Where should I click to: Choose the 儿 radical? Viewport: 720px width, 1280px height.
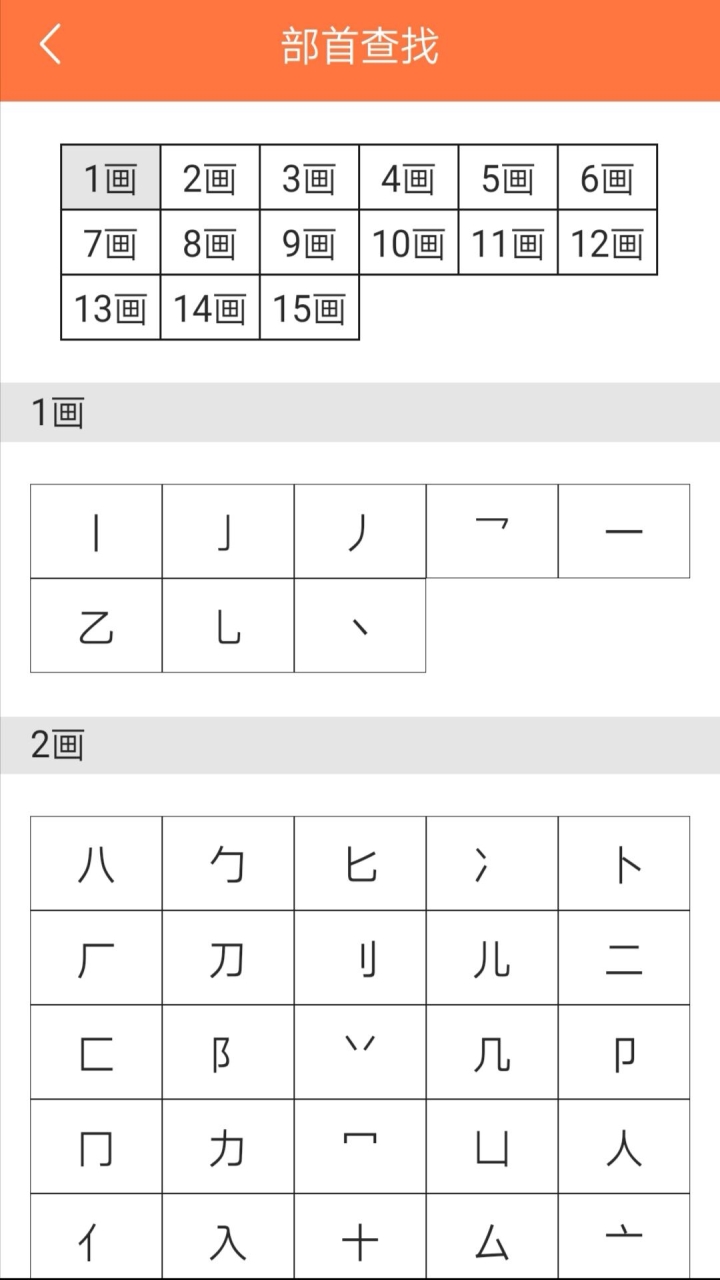pos(492,958)
